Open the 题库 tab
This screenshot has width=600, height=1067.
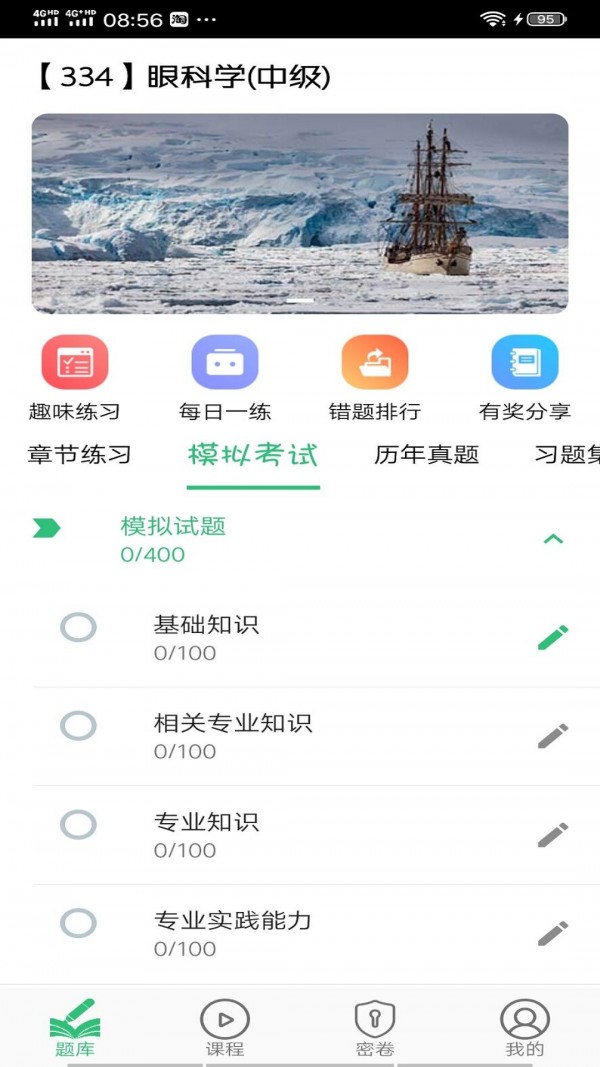point(75,1028)
